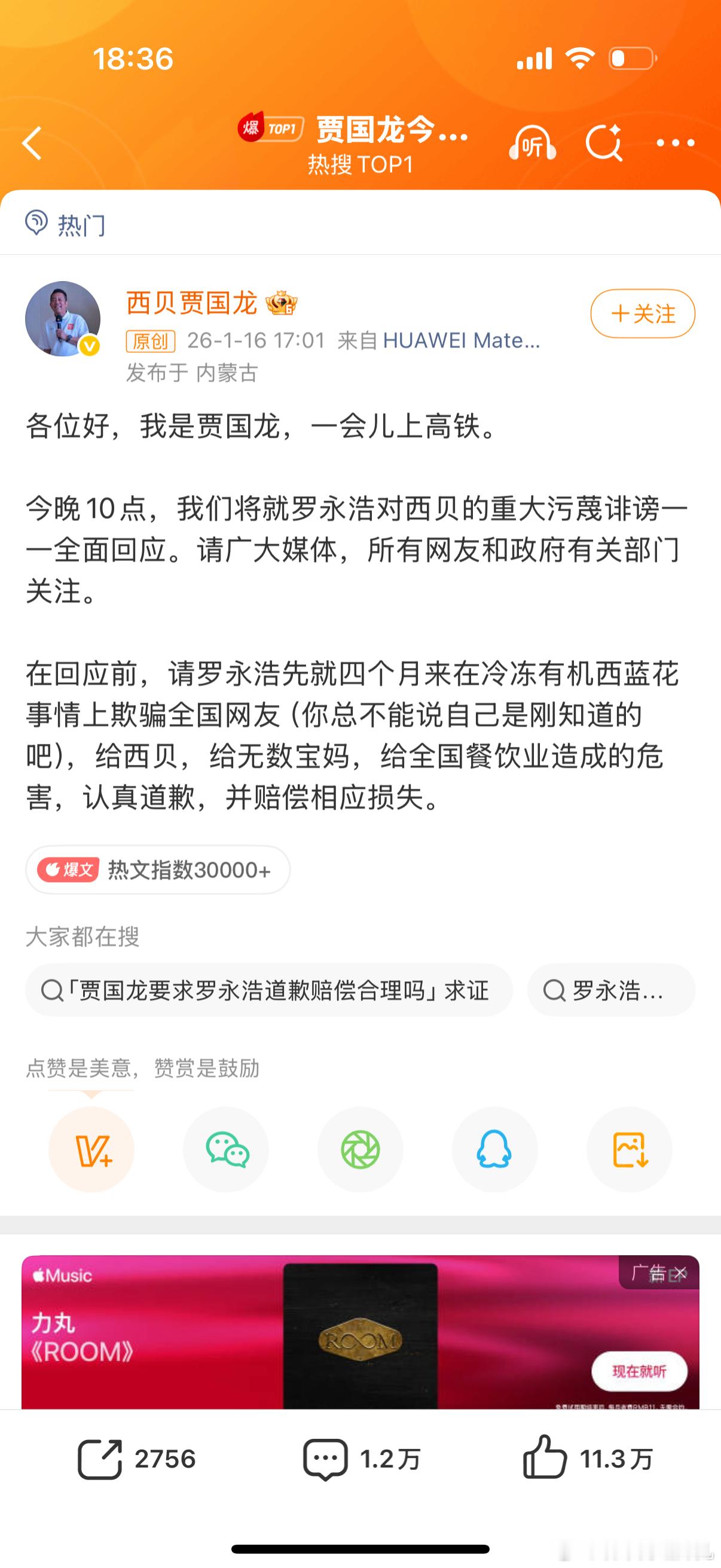Tap the V+ reward tipping icon
Image resolution: width=721 pixels, height=1568 pixels.
(92, 1149)
